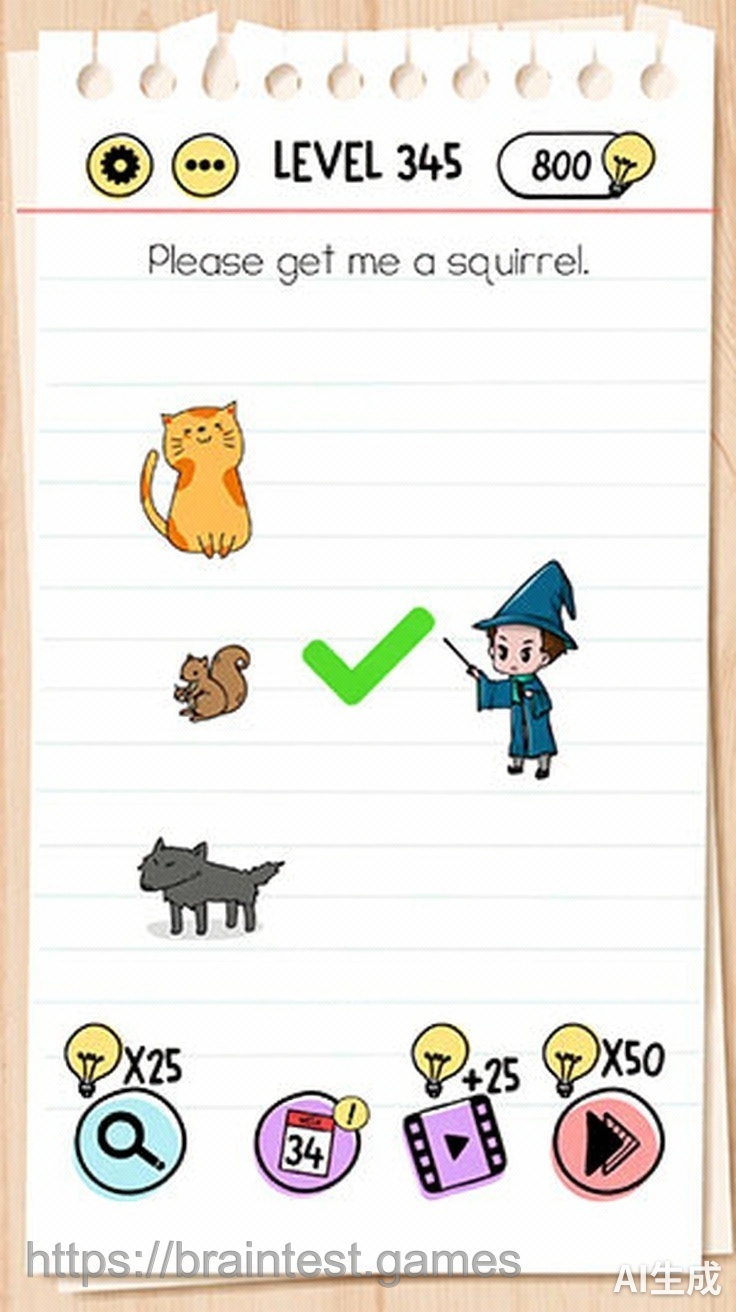
Task: Use the magnifier hint for 25 bulbs
Action: click(x=130, y=1143)
